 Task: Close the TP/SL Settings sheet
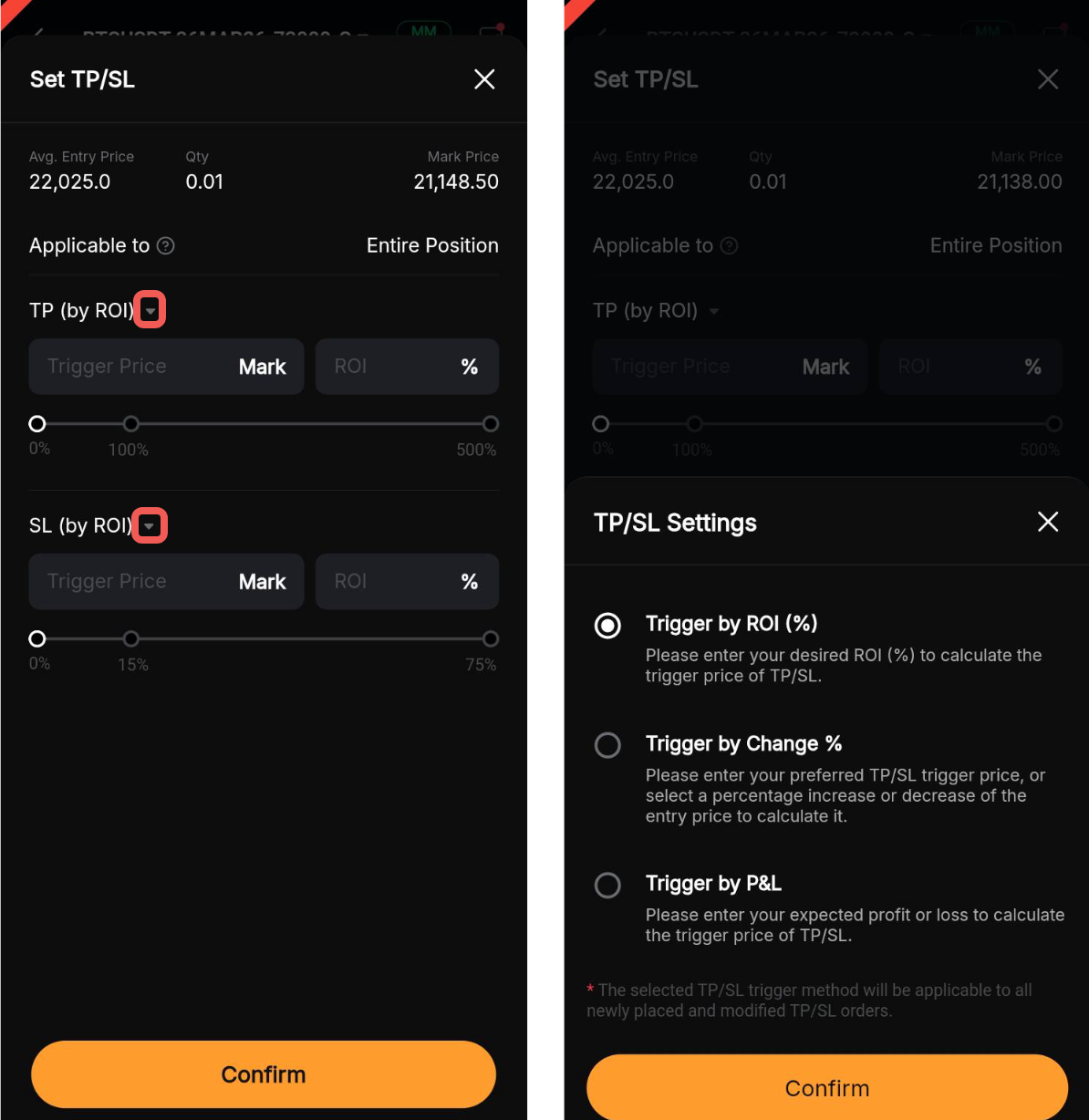tap(1048, 522)
